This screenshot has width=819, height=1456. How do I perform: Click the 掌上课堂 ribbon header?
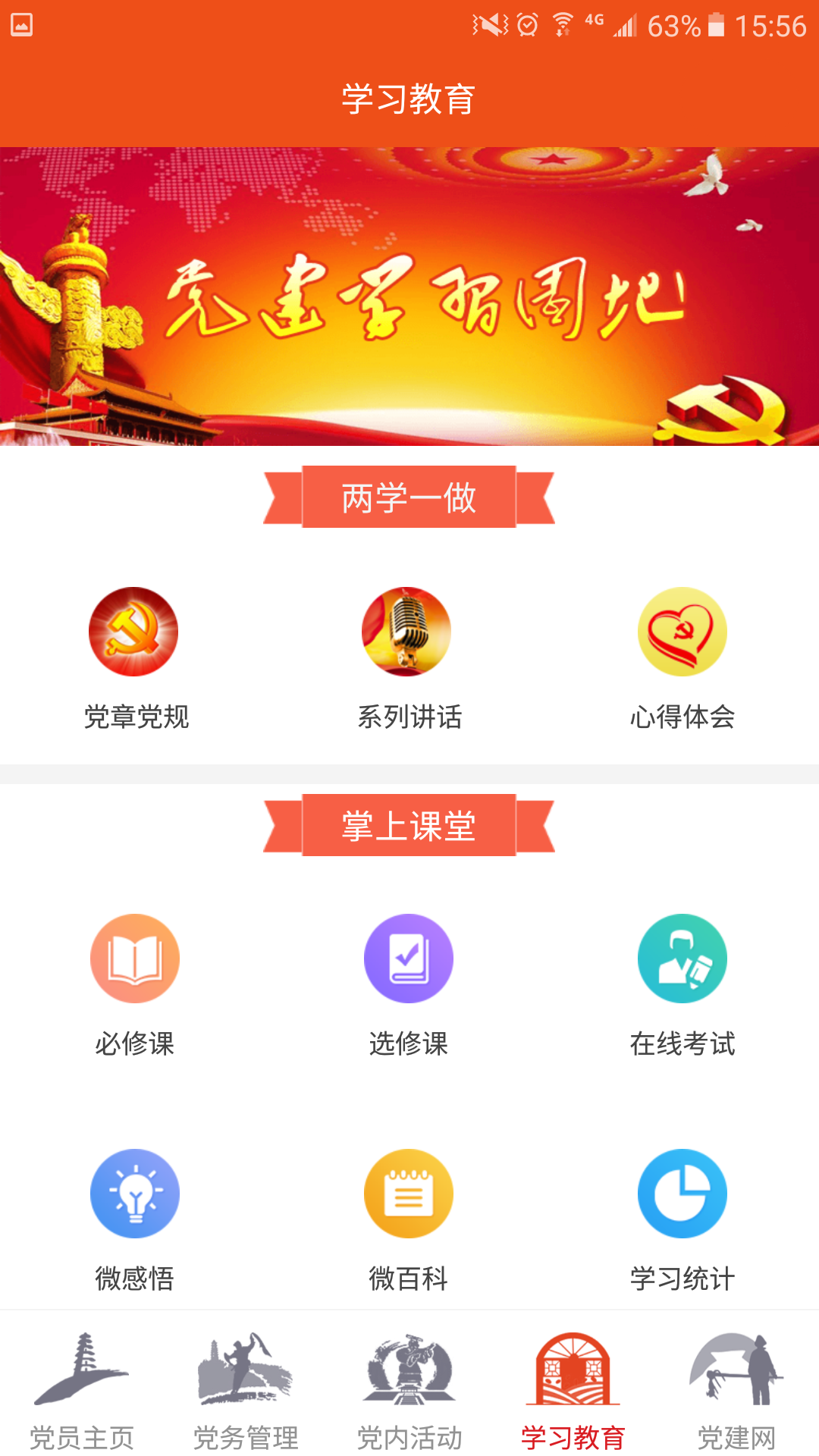pos(409,827)
